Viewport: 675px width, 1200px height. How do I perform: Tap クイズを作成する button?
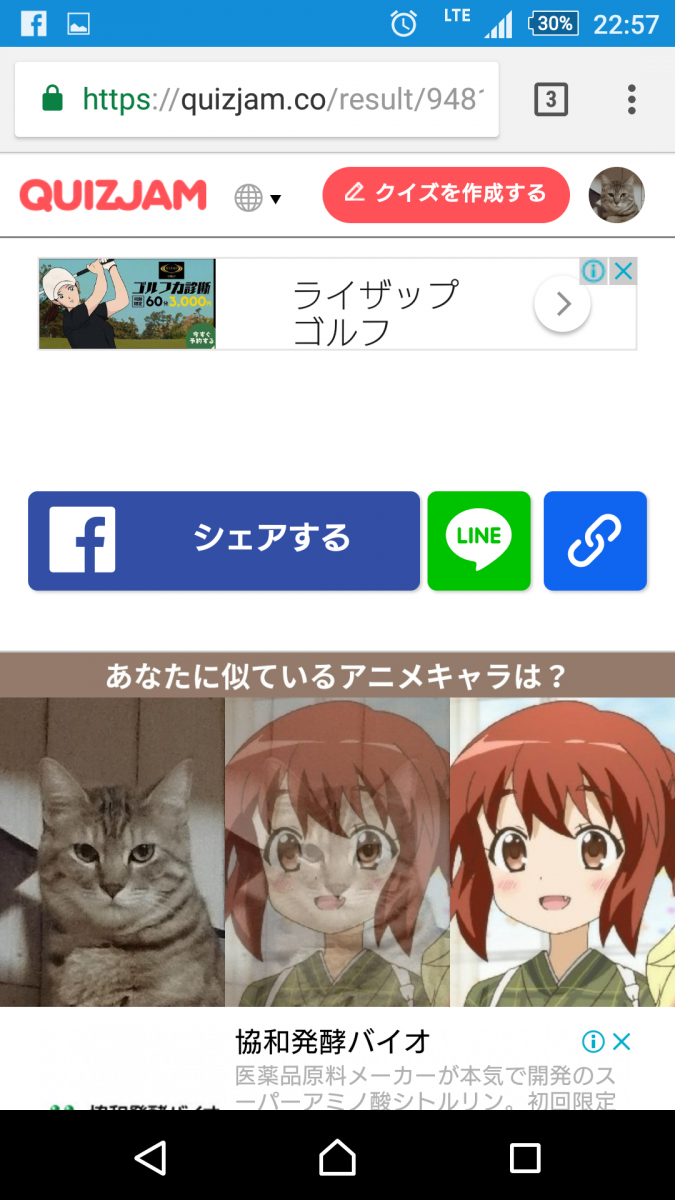446,194
